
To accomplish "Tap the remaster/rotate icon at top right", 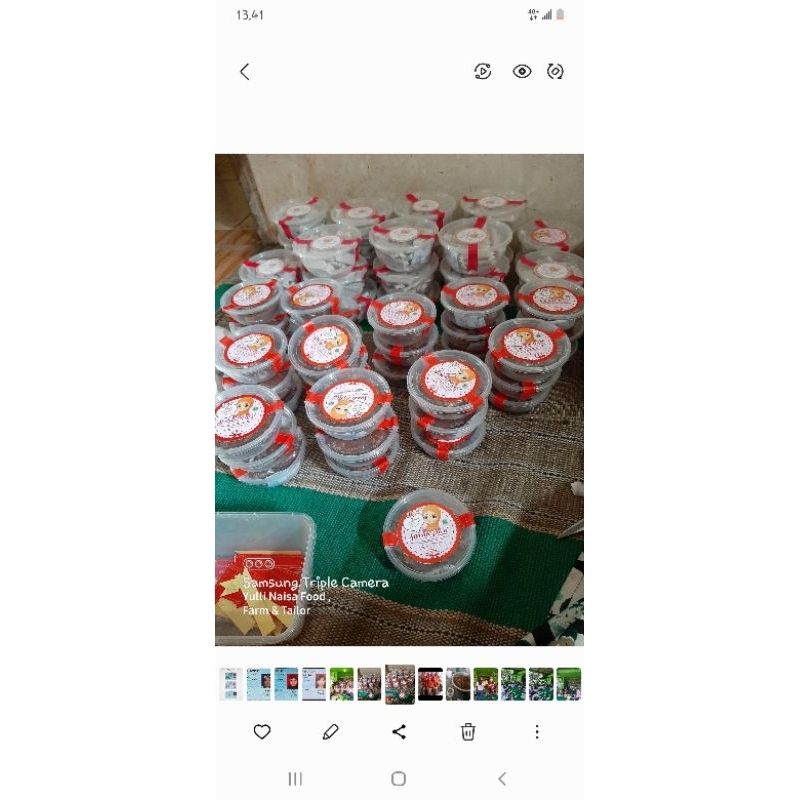I will click(x=556, y=71).
